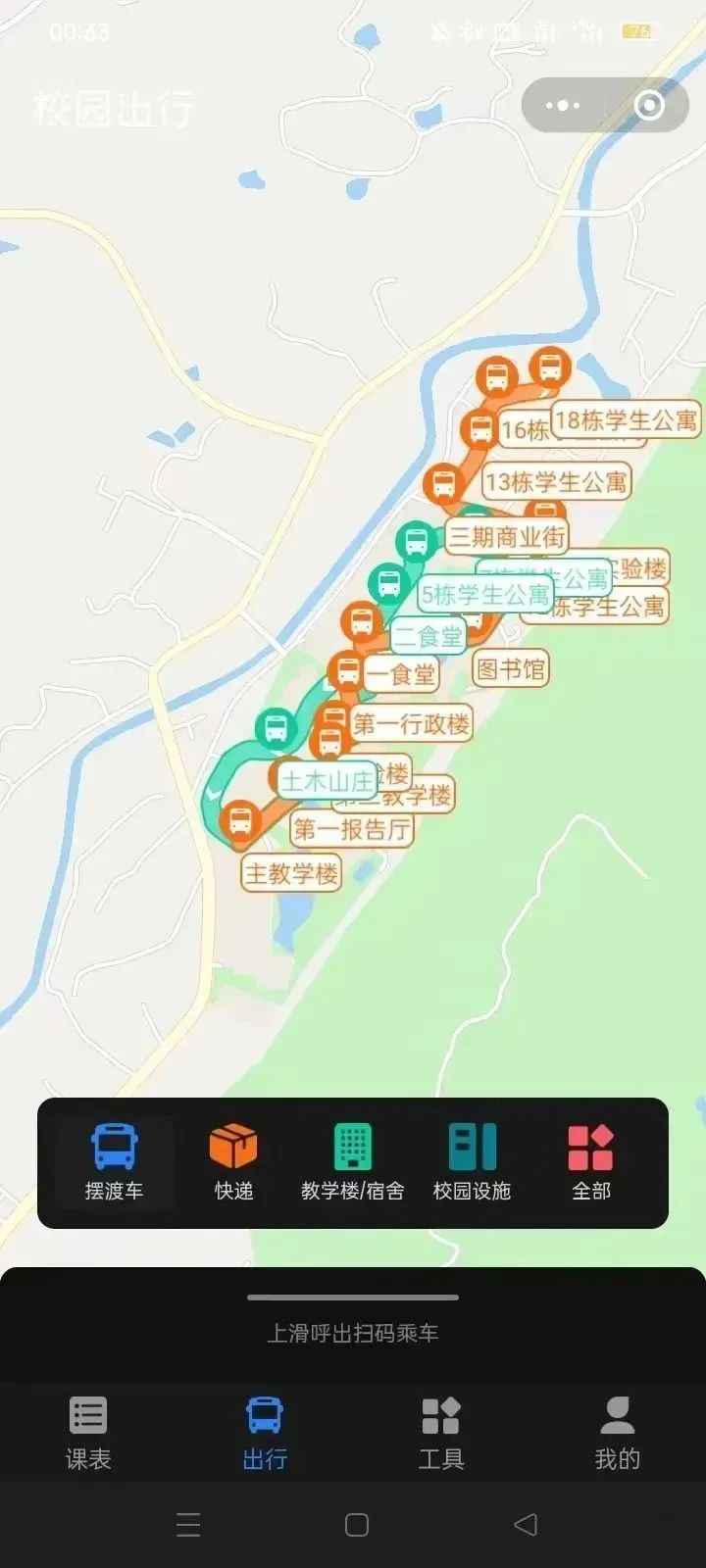This screenshot has height=1568, width=706.
Task: Select the 第一行政楼 stop
Action: point(411,724)
